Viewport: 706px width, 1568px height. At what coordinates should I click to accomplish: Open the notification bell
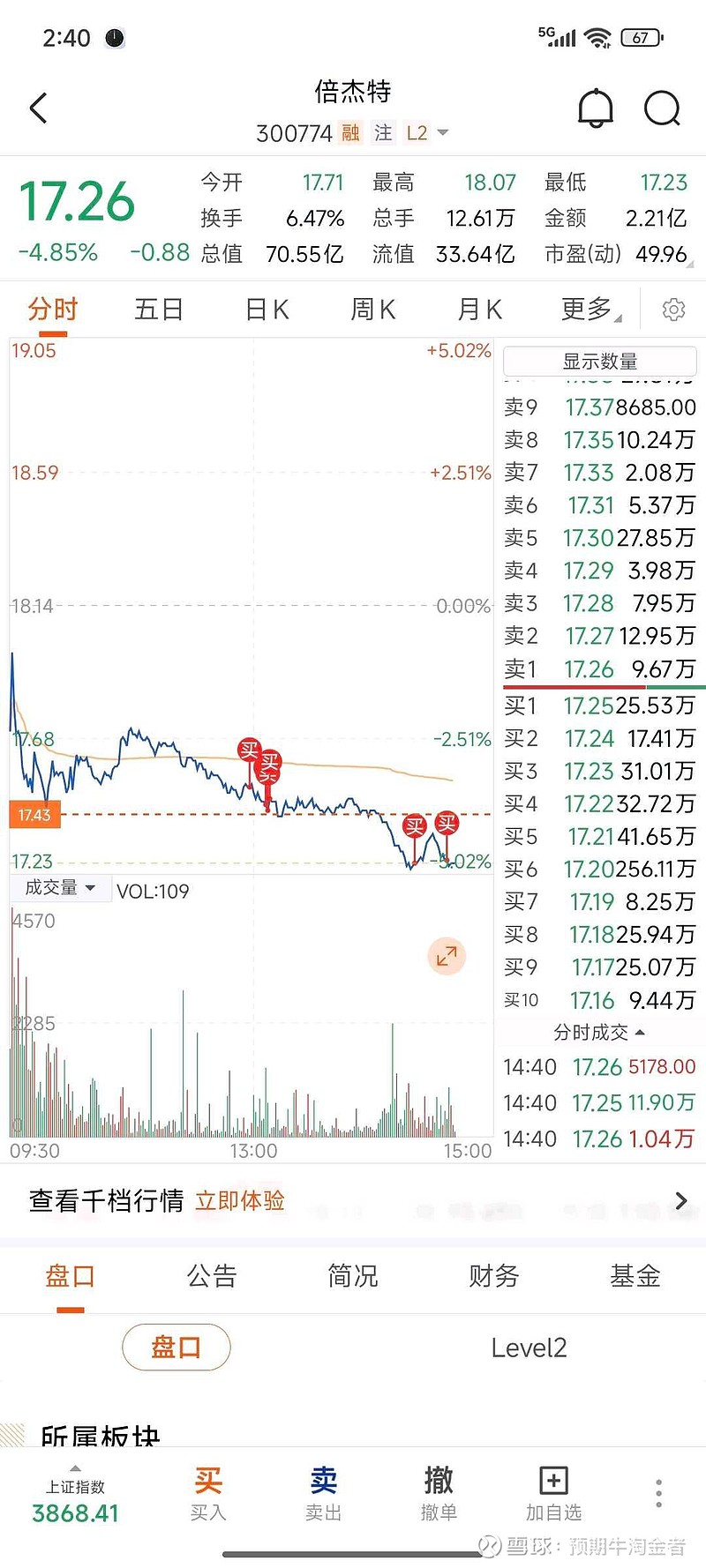[x=596, y=108]
